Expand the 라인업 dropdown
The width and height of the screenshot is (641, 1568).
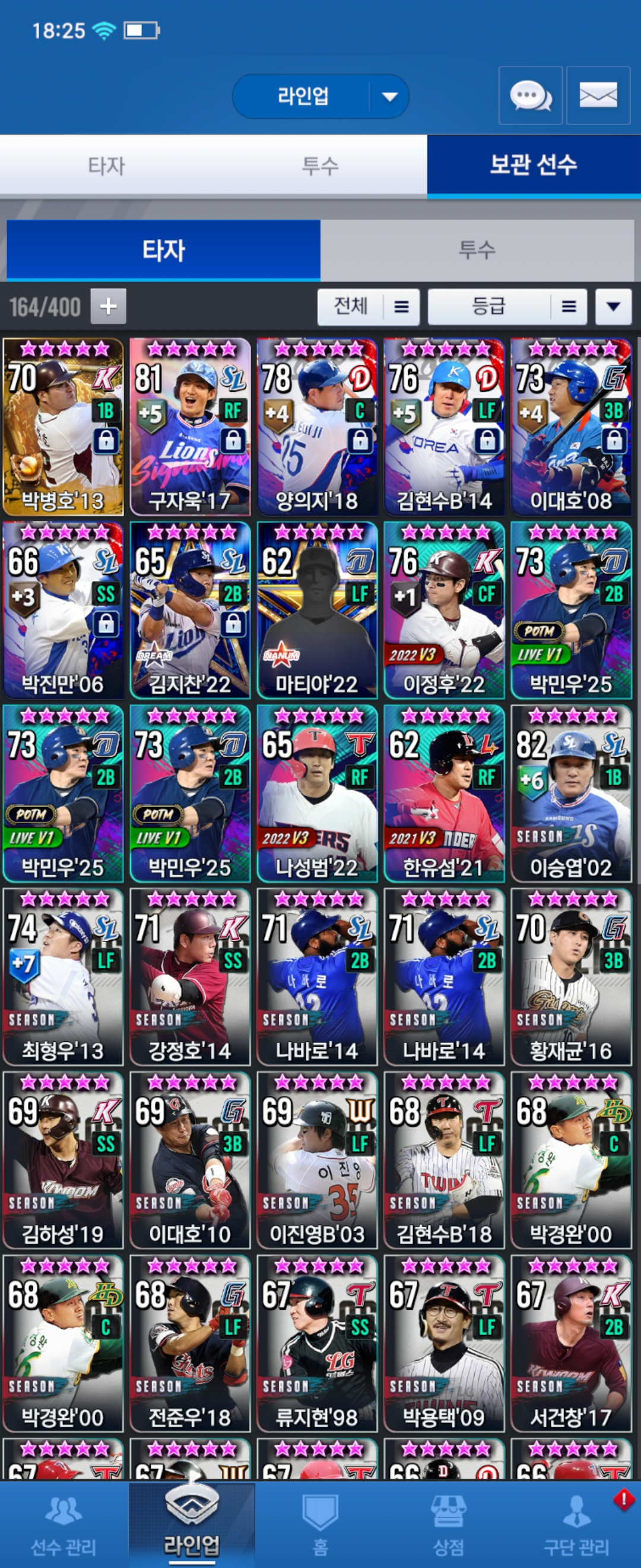coord(389,96)
